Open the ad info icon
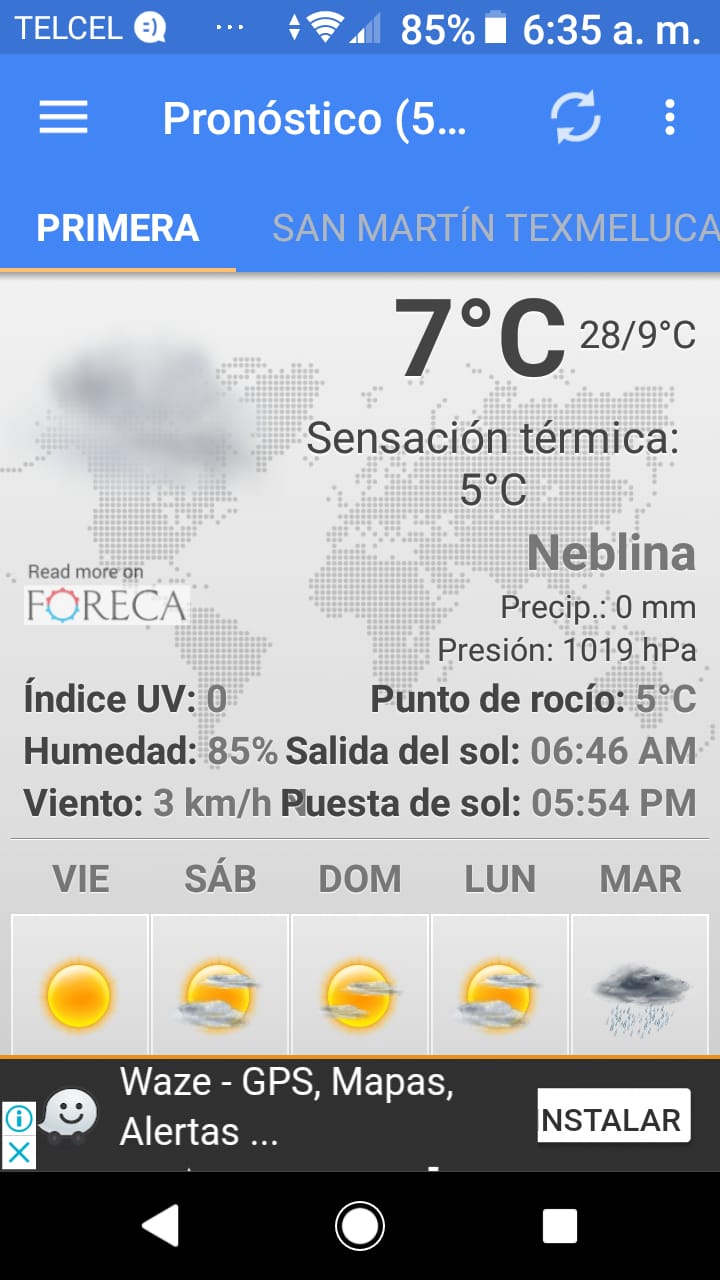This screenshot has height=1280, width=720. point(19,1119)
